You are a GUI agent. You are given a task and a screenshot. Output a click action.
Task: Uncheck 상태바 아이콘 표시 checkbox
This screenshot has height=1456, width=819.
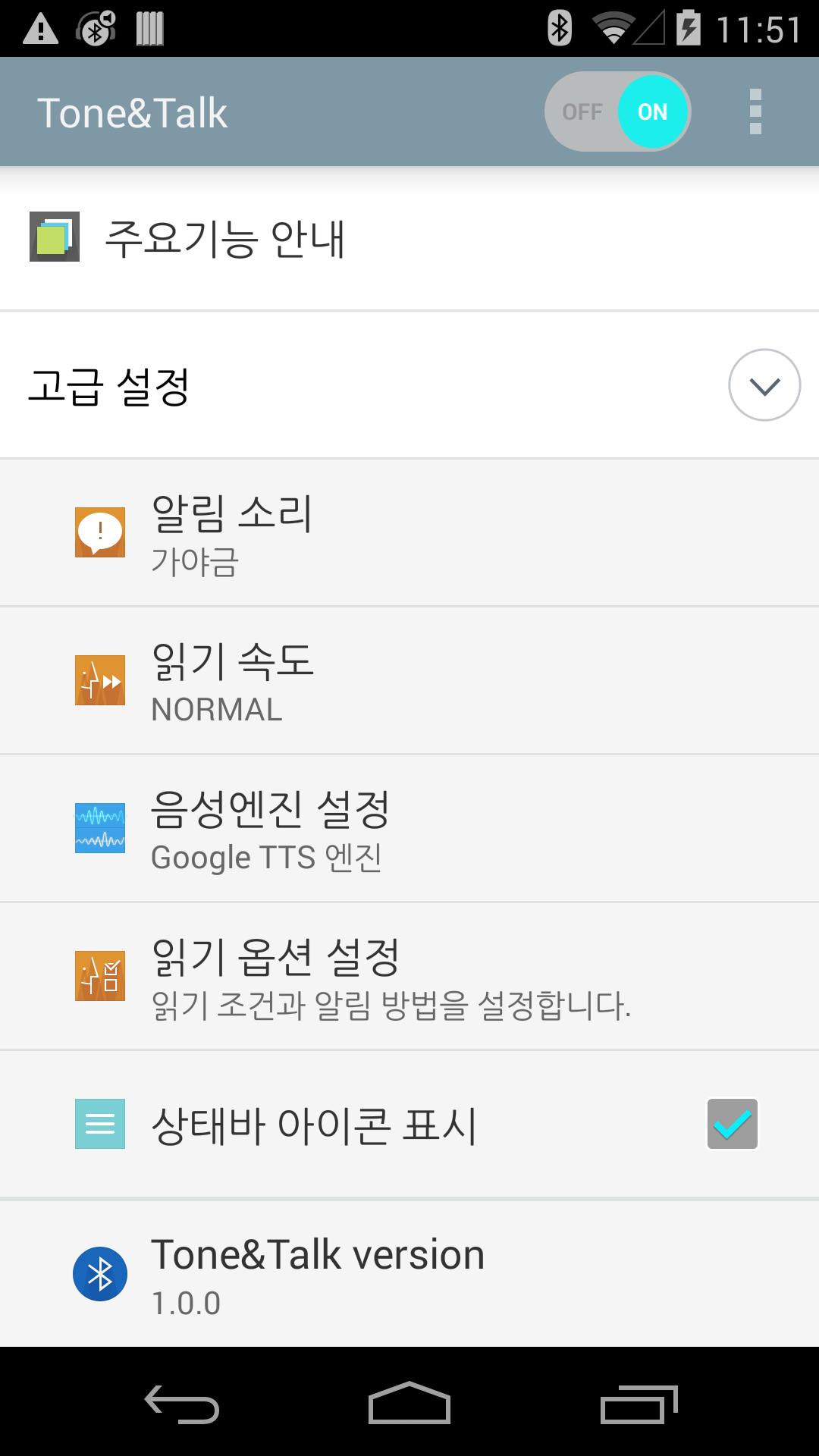click(732, 1124)
